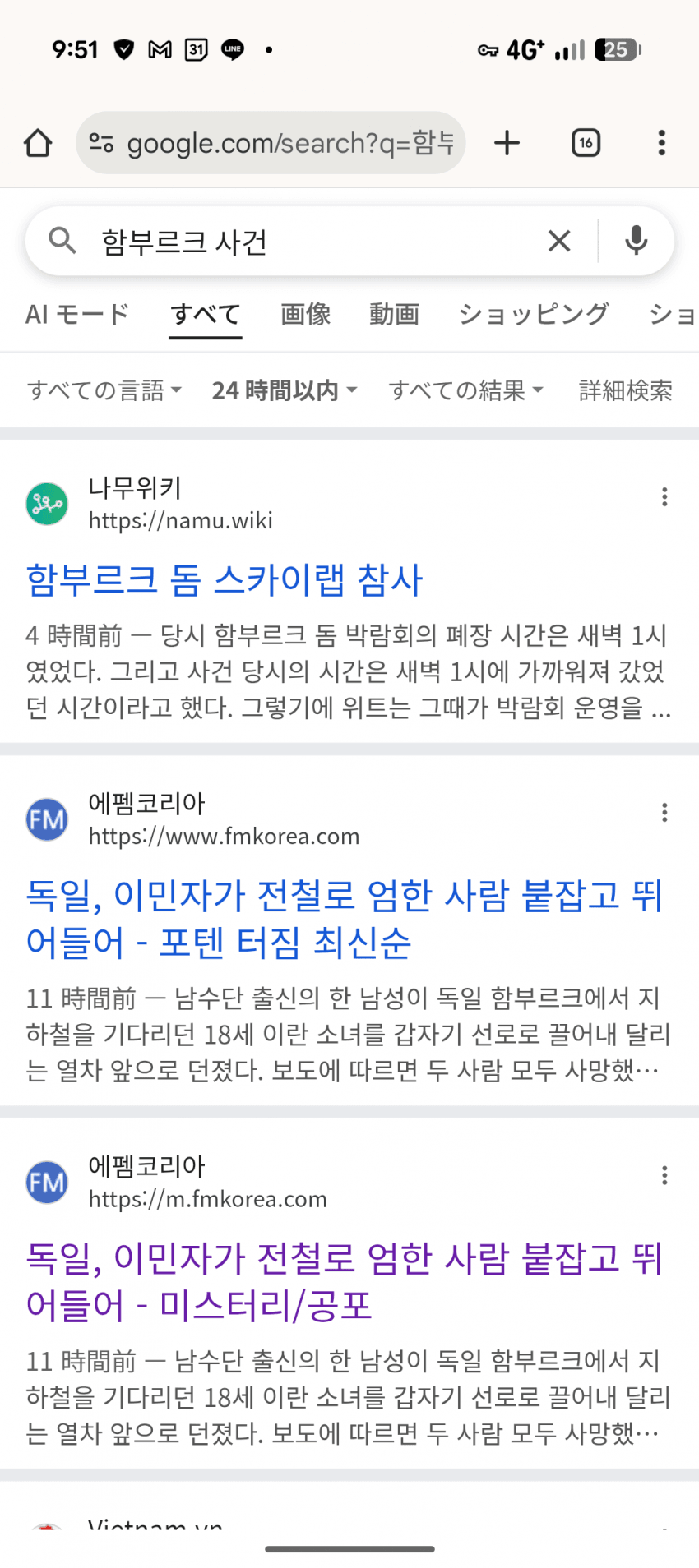Edit the search query 함부르크 사건
This screenshot has width=699, height=1568.
pos(312,242)
